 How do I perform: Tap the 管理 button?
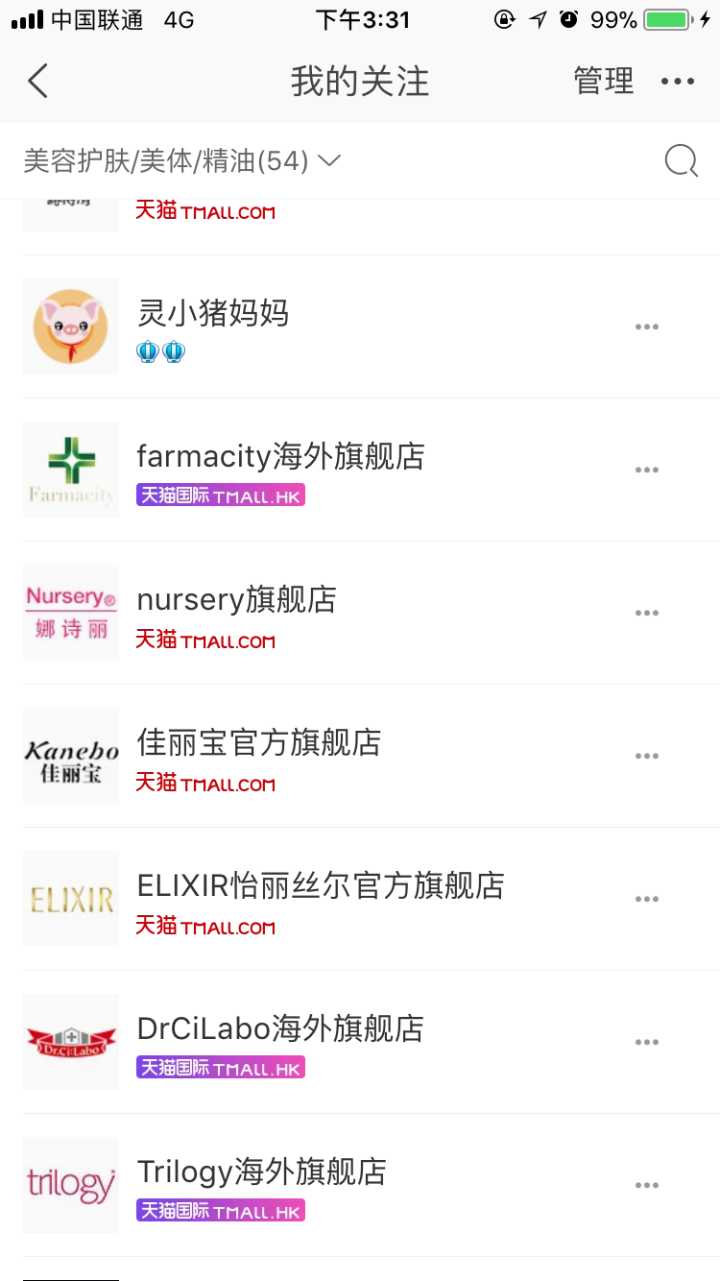603,81
